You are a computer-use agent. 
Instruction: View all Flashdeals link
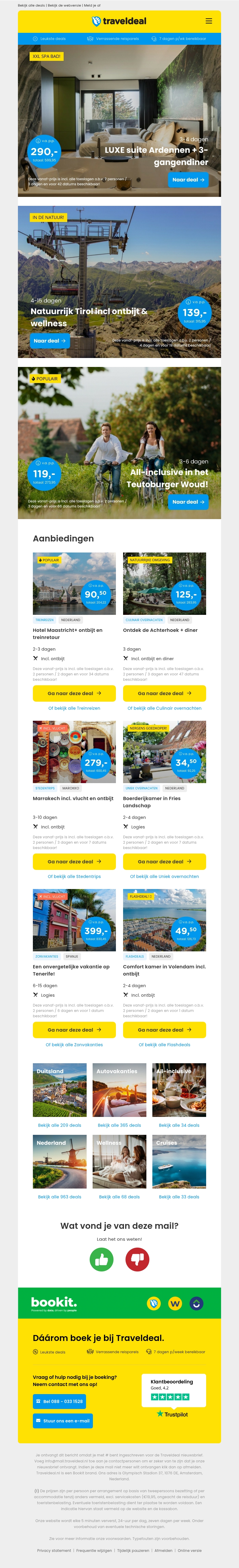[164, 1044]
